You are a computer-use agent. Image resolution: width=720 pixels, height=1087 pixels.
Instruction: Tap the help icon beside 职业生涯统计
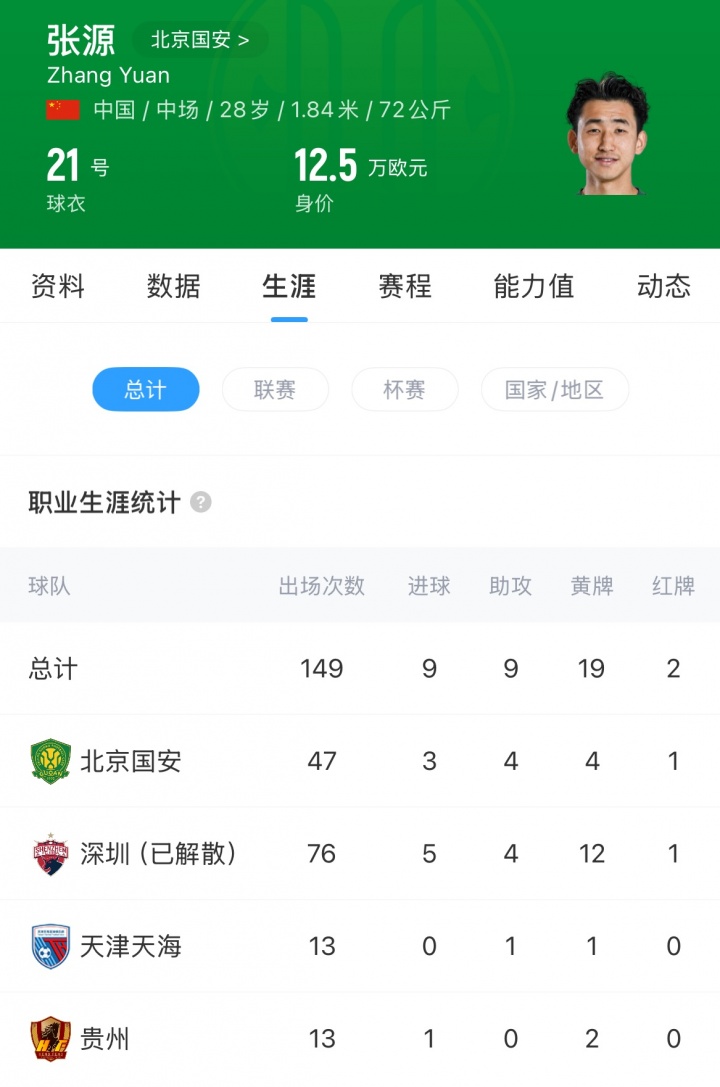(201, 502)
